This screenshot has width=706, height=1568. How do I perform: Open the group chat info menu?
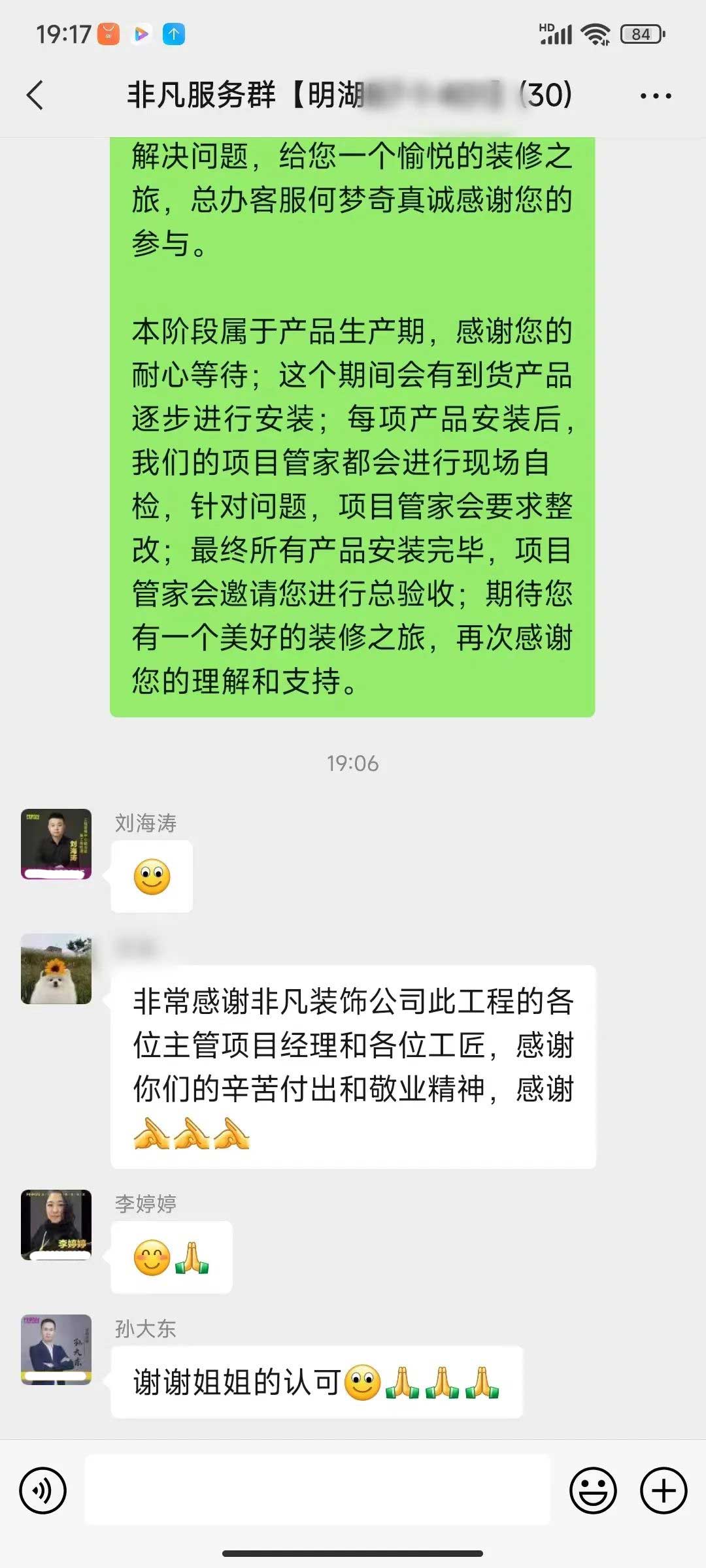(655, 96)
